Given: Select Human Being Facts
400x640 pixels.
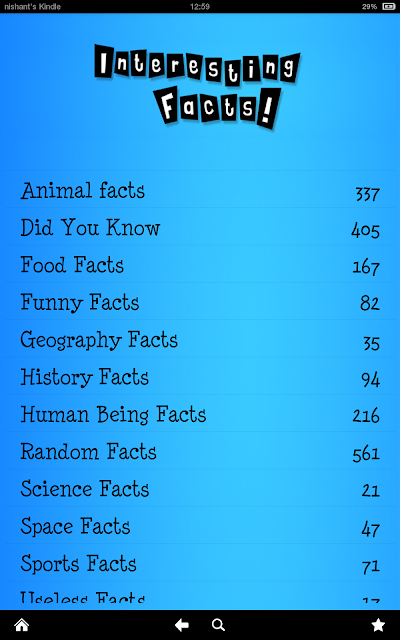Looking at the screenshot, I should (x=200, y=413).
